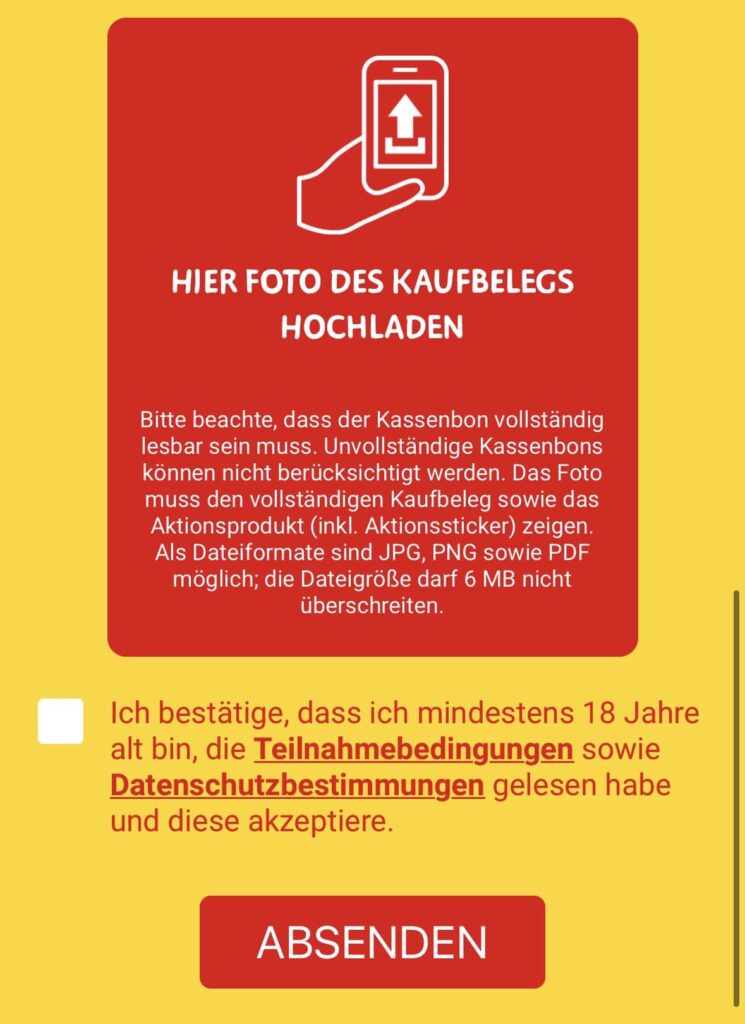The width and height of the screenshot is (745, 1024).
Task: Open the Teilnahmebedingungen link
Action: (413, 749)
